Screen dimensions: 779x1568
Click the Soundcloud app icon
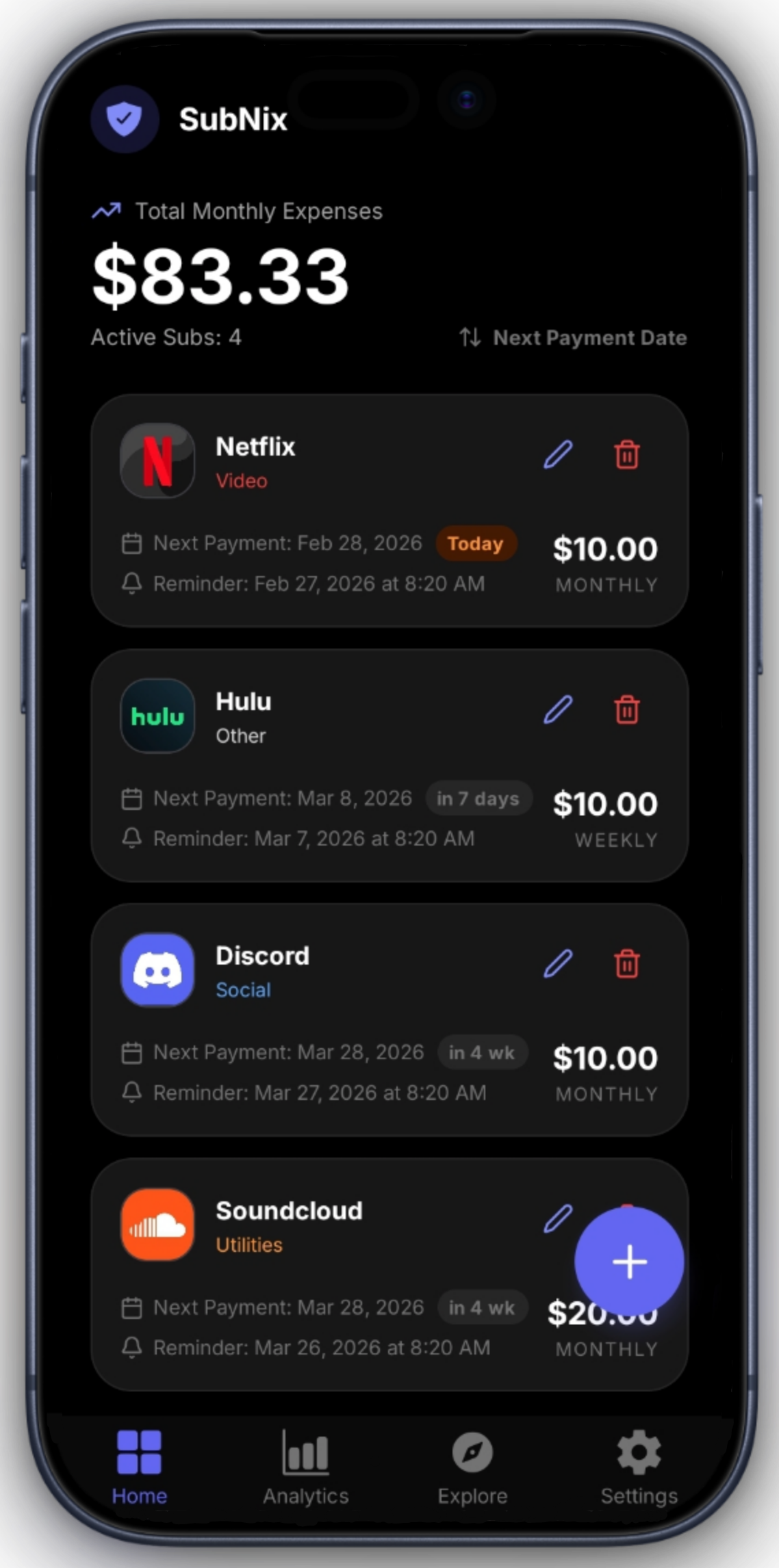[157, 1225]
